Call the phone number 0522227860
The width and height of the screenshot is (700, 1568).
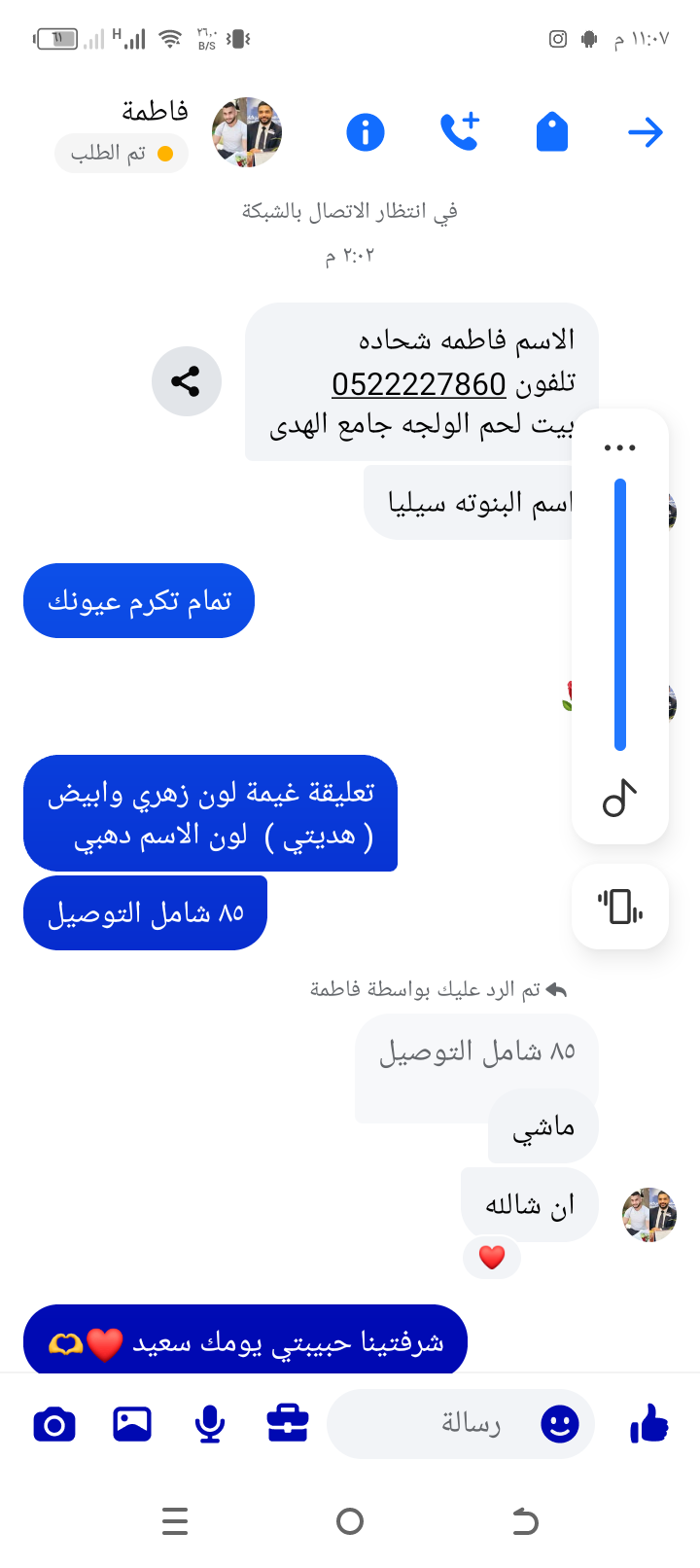click(419, 384)
